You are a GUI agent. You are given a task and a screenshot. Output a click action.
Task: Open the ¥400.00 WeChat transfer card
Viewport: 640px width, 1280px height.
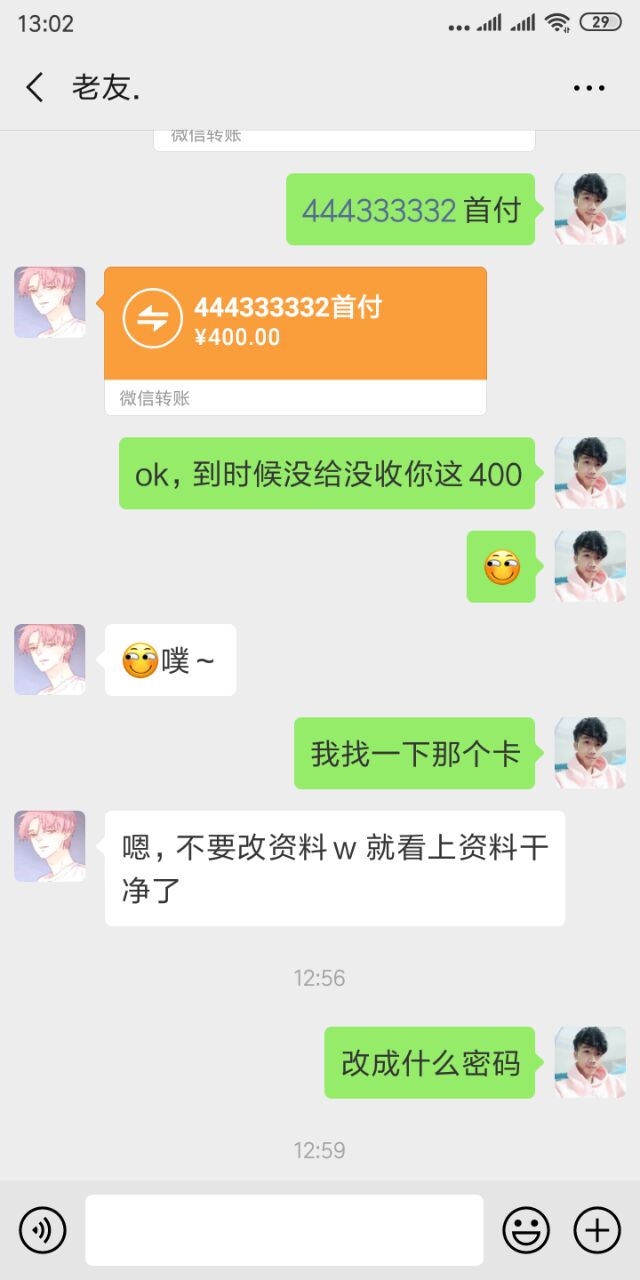coord(295,323)
